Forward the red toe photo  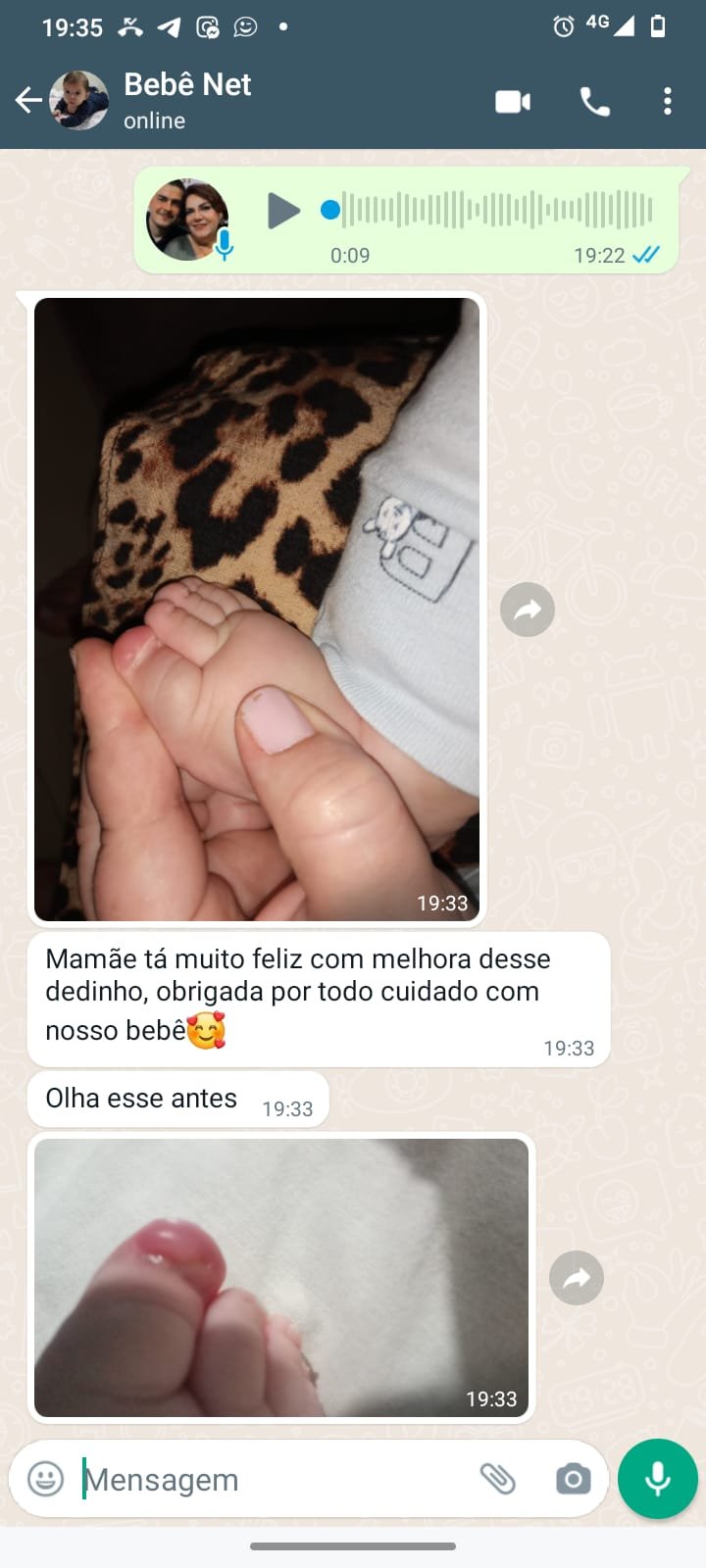(577, 1278)
